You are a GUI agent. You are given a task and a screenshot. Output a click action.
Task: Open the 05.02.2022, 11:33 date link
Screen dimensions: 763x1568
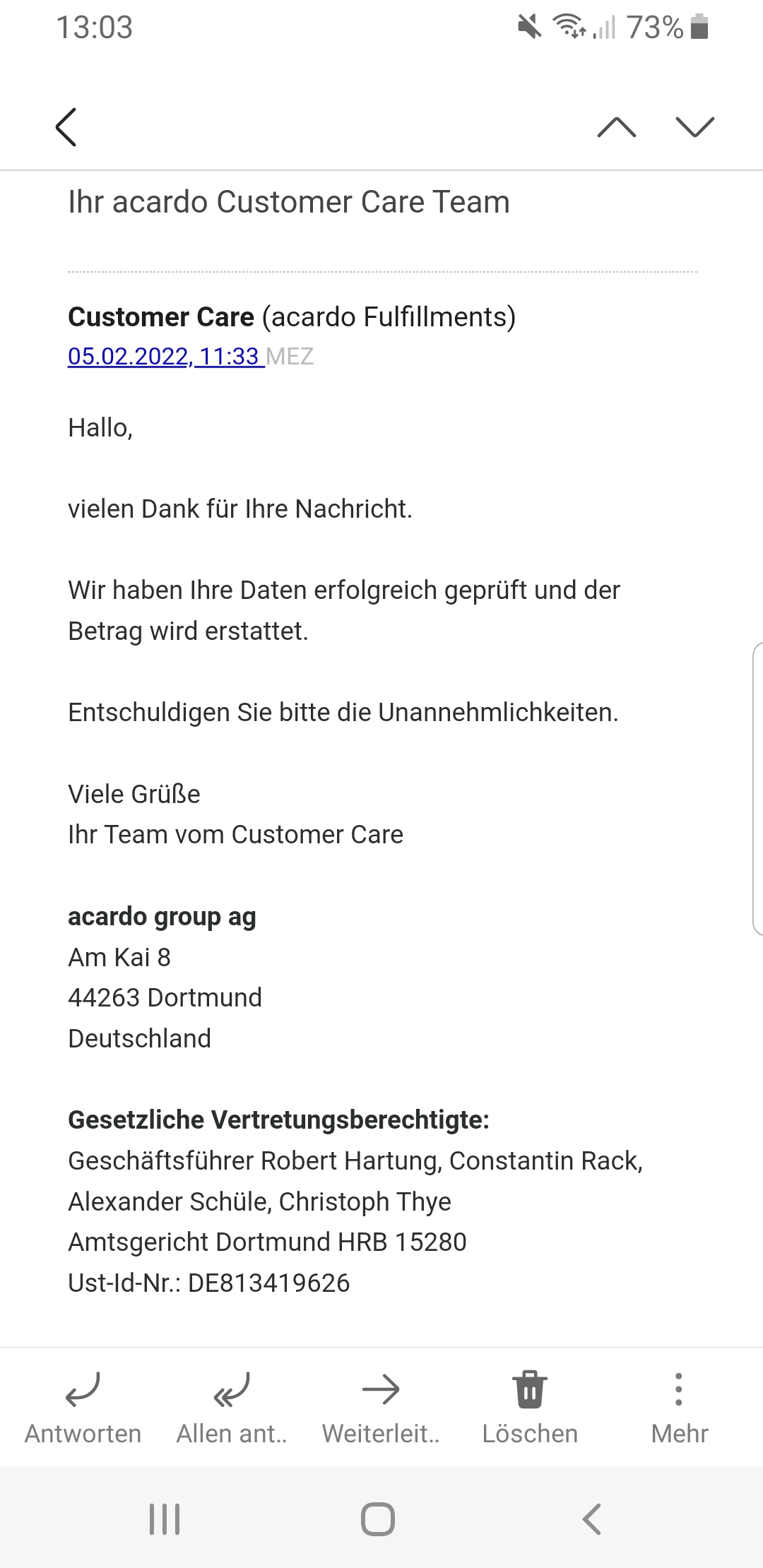coord(166,356)
